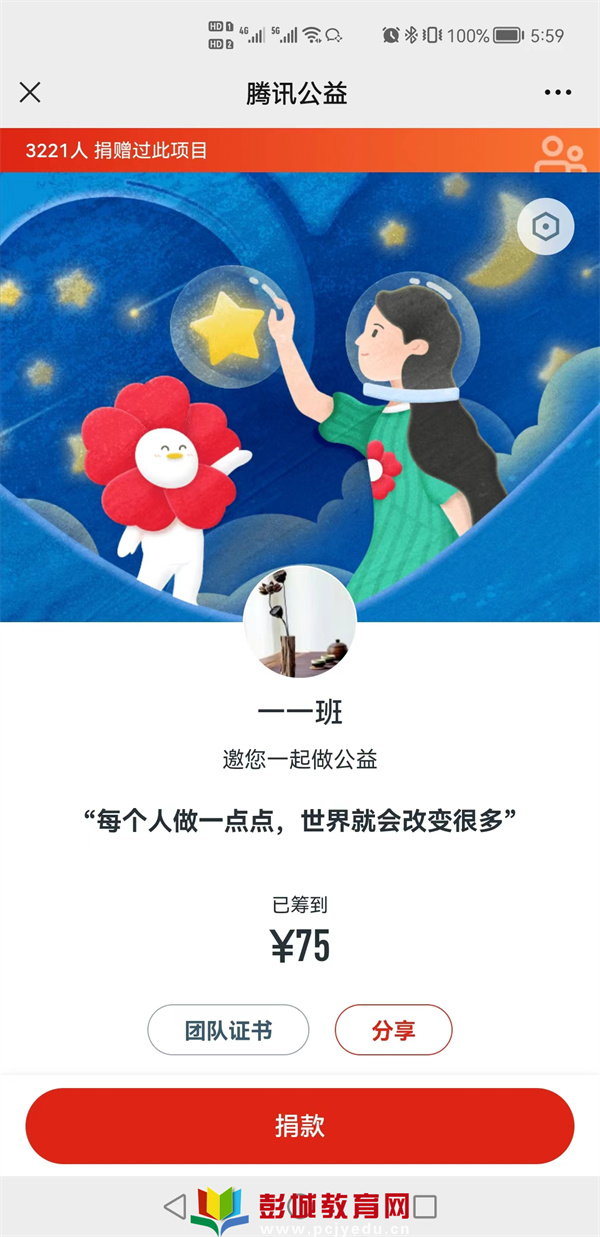This screenshot has height=1237, width=600.
Task: View the 团队证书 team certificate
Action: point(228,1030)
